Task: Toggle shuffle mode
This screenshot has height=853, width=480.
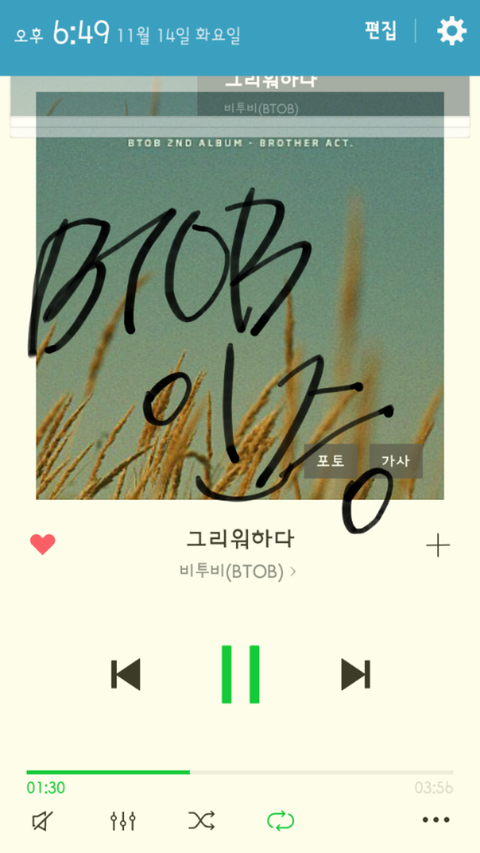Action: (201, 820)
